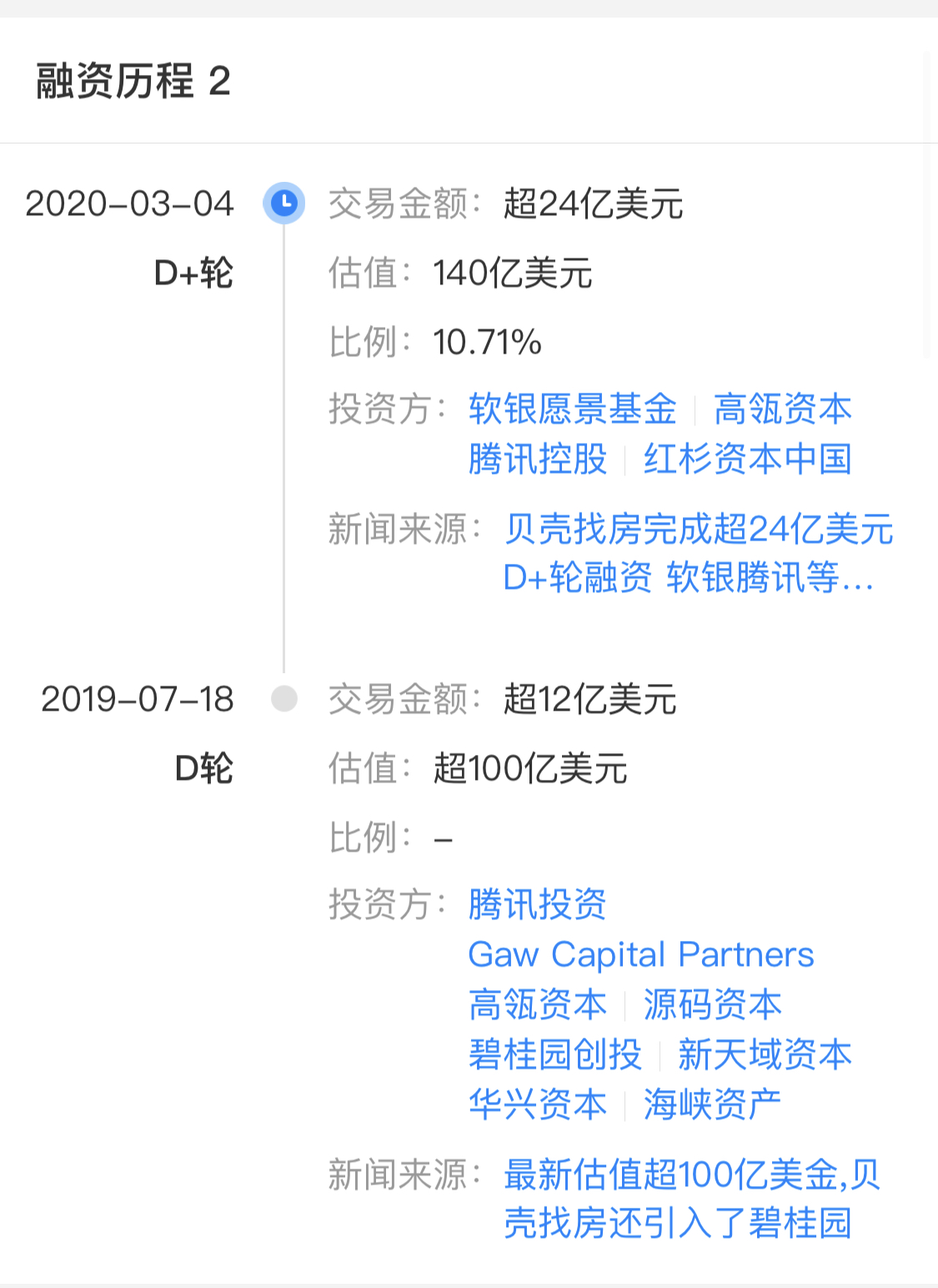Open 新天域资本 investor page
This screenshot has width=938, height=1288.
coord(765,1055)
